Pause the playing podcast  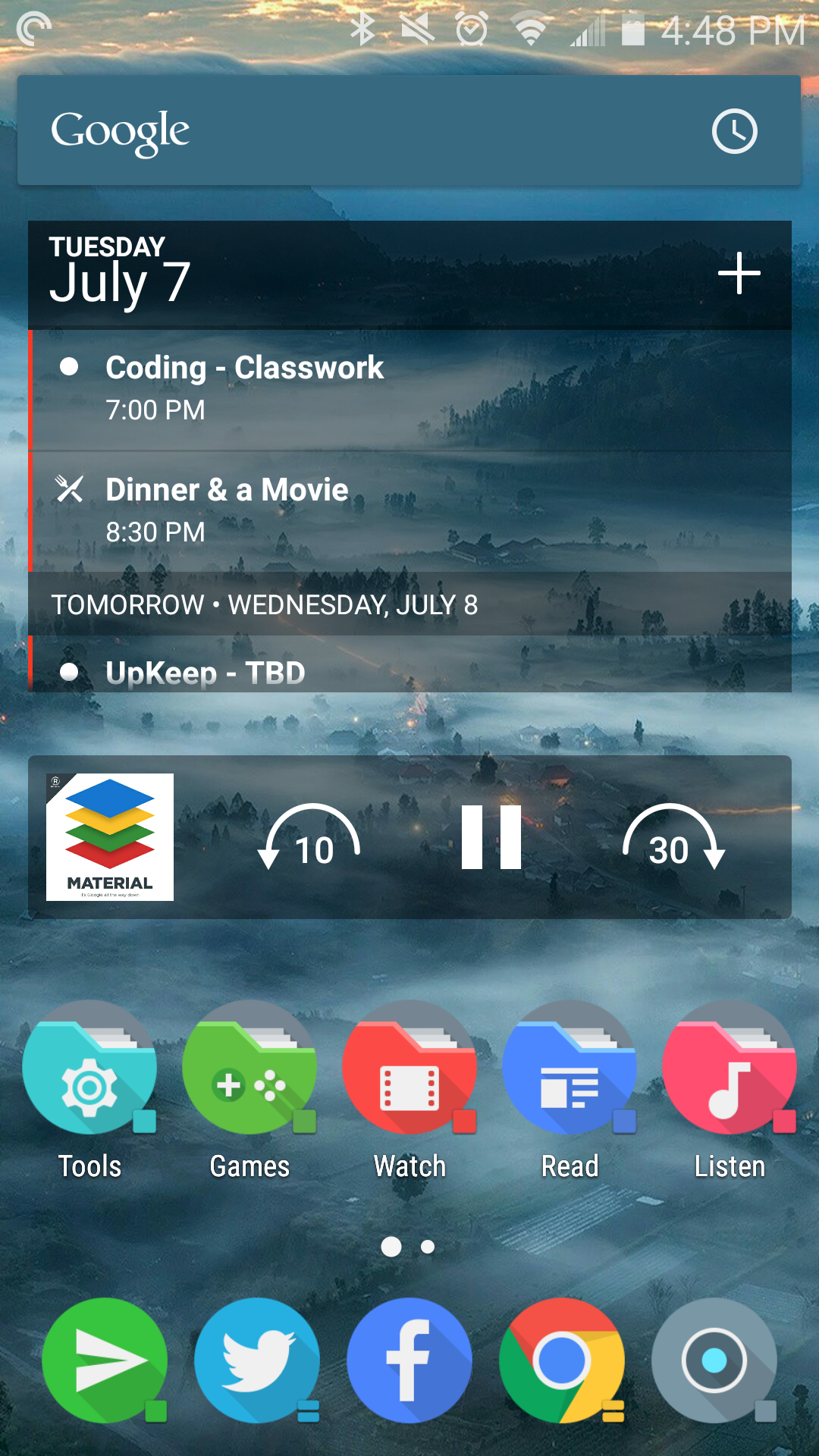point(491,837)
